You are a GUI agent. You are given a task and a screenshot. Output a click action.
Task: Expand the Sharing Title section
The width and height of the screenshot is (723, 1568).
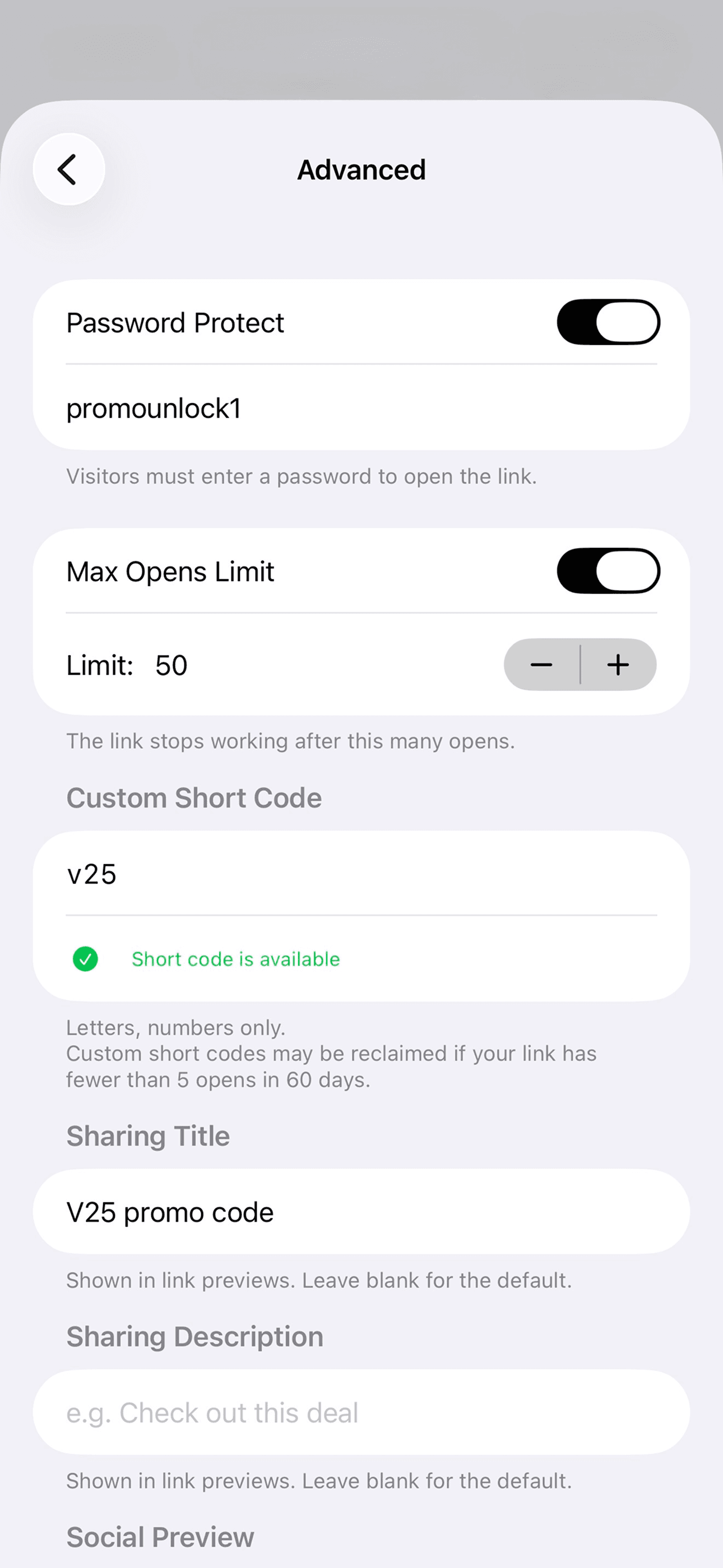[x=148, y=1135]
